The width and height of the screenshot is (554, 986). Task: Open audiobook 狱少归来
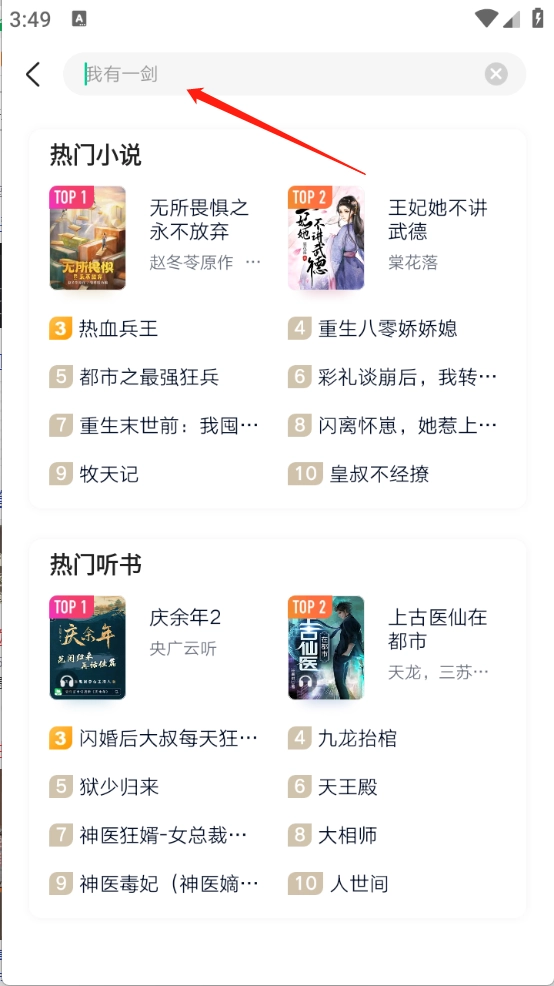pyautogui.click(x=104, y=787)
